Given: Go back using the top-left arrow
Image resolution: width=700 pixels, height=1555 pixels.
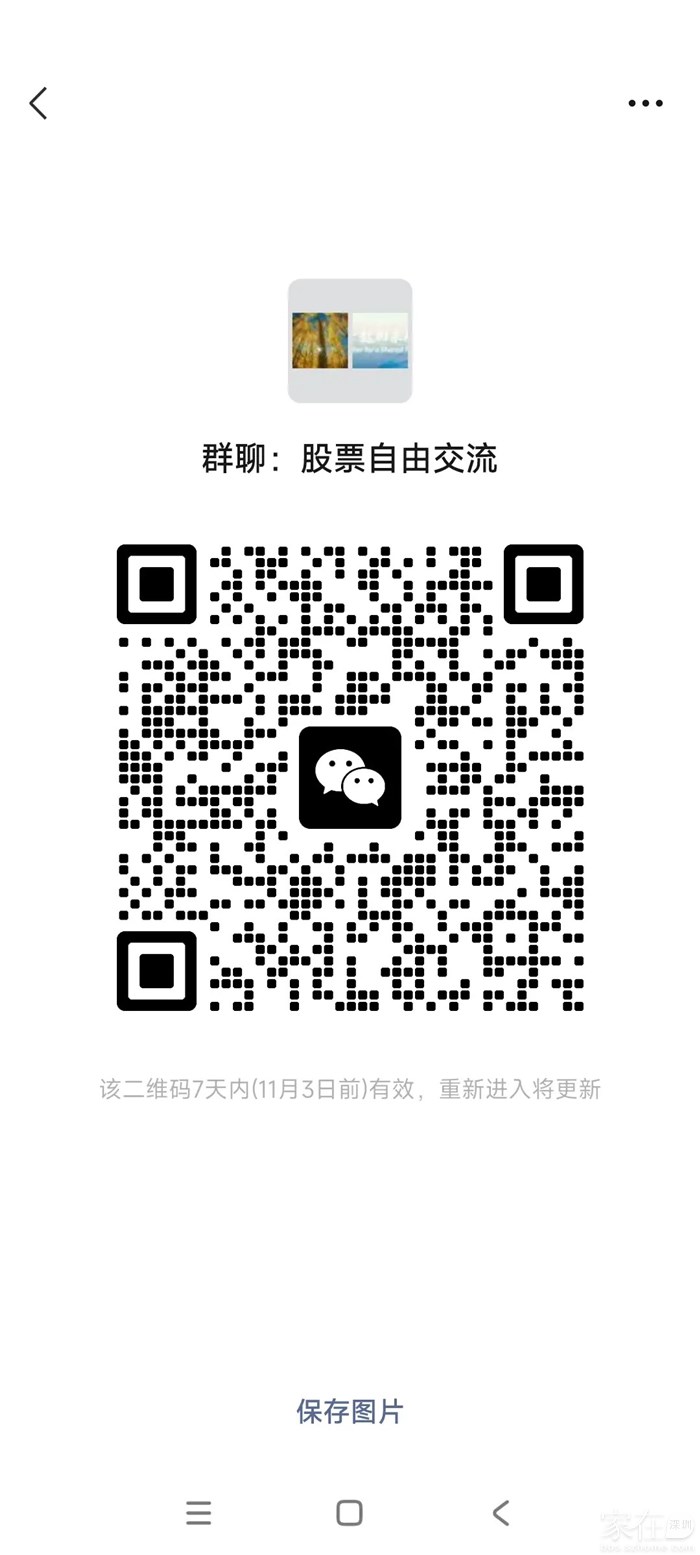Looking at the screenshot, I should 38,103.
